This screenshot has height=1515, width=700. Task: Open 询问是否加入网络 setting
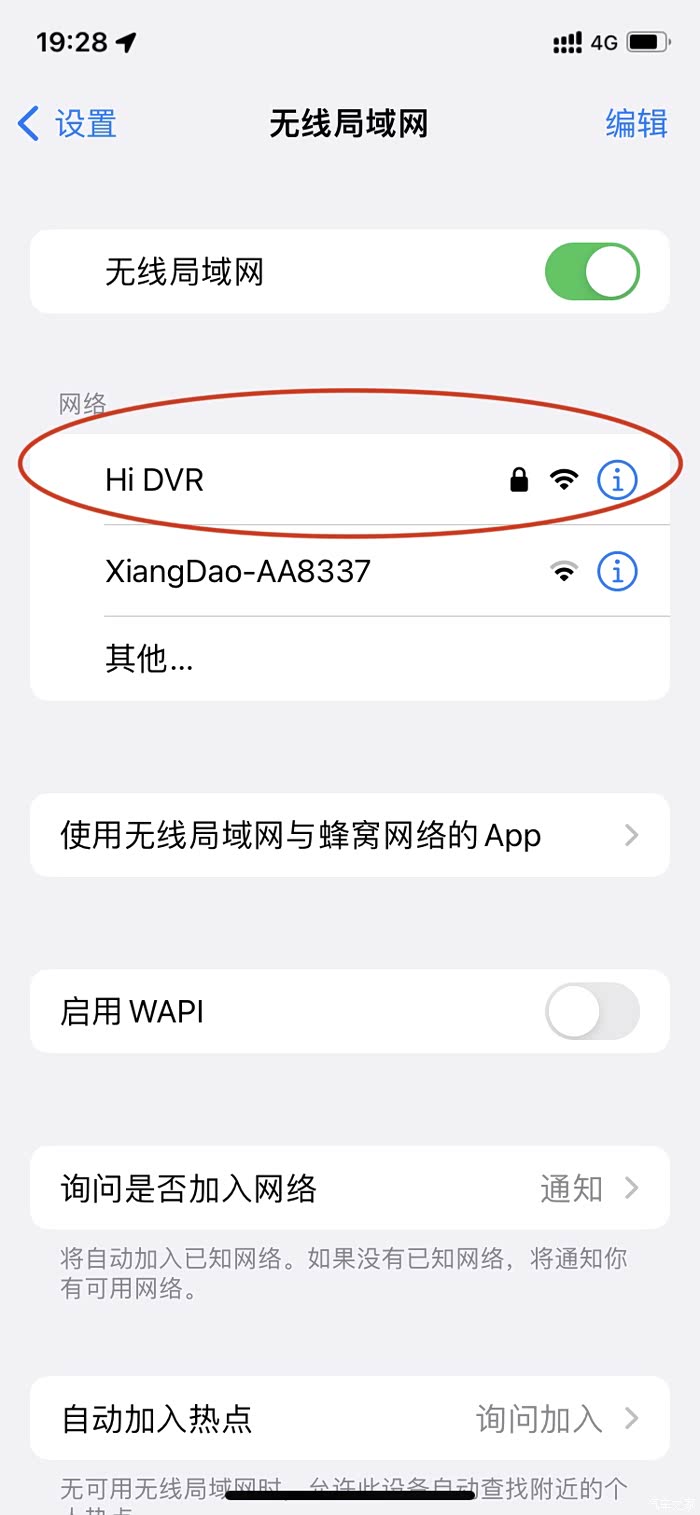[350, 1188]
